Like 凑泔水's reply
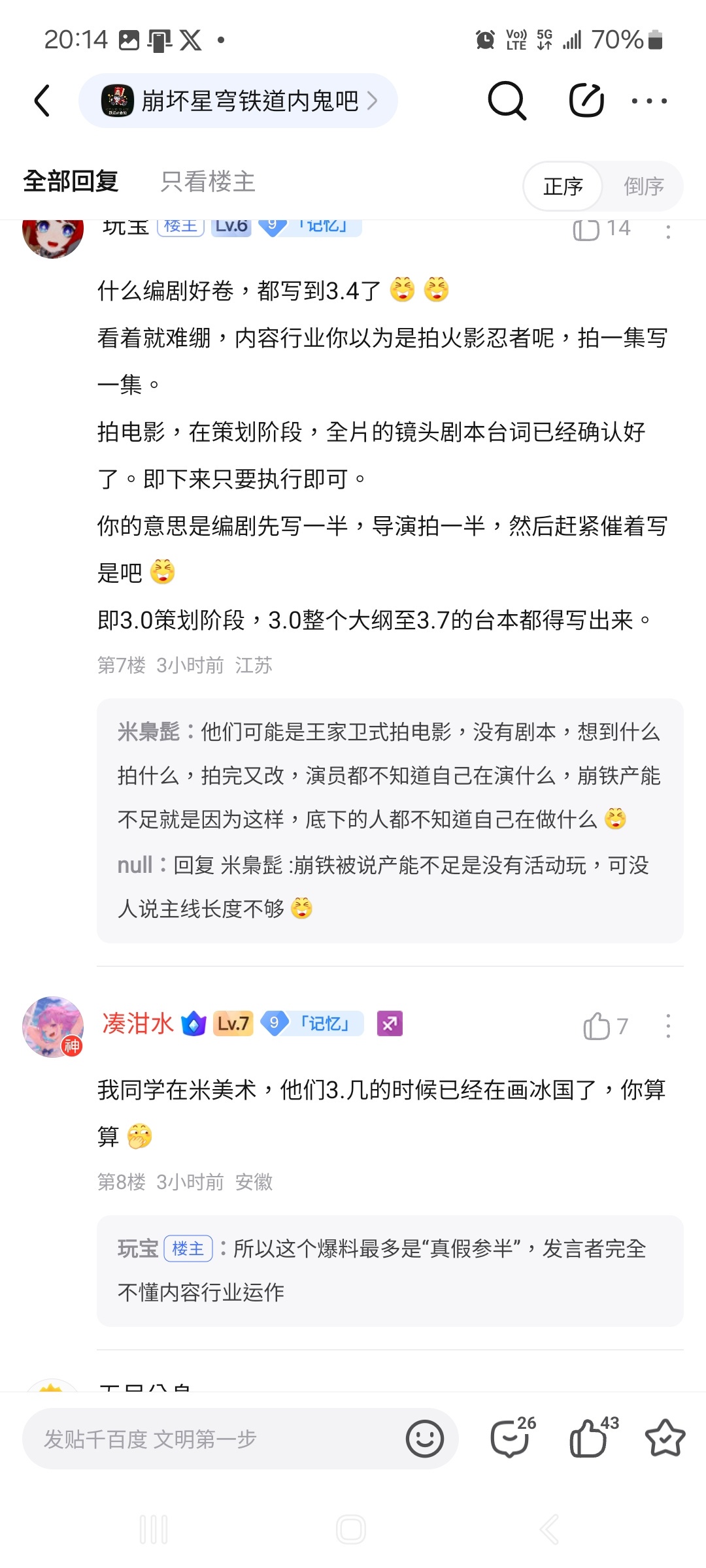The width and height of the screenshot is (706, 1568). (596, 1026)
